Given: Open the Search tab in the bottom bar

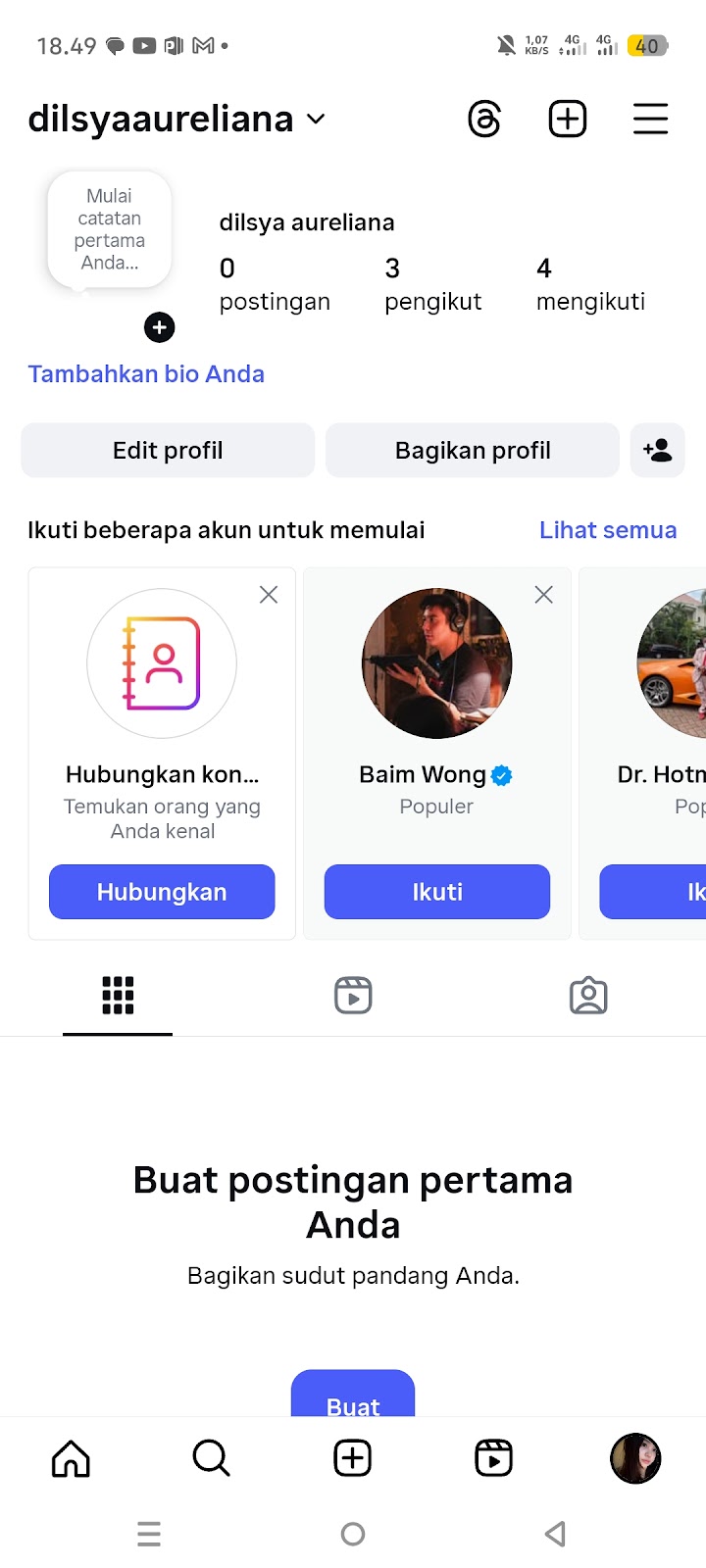Looking at the screenshot, I should click(x=211, y=1458).
